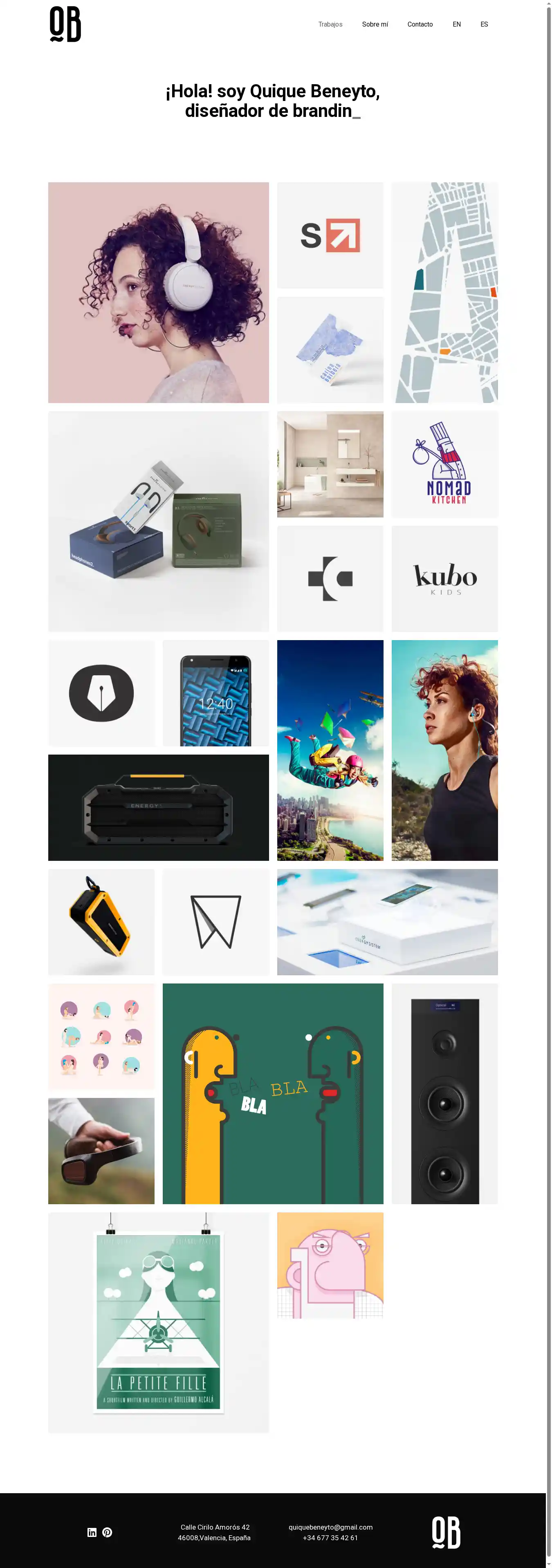View the city map letter A project
Viewport: 552px width, 1568px height.
pyautogui.click(x=444, y=292)
